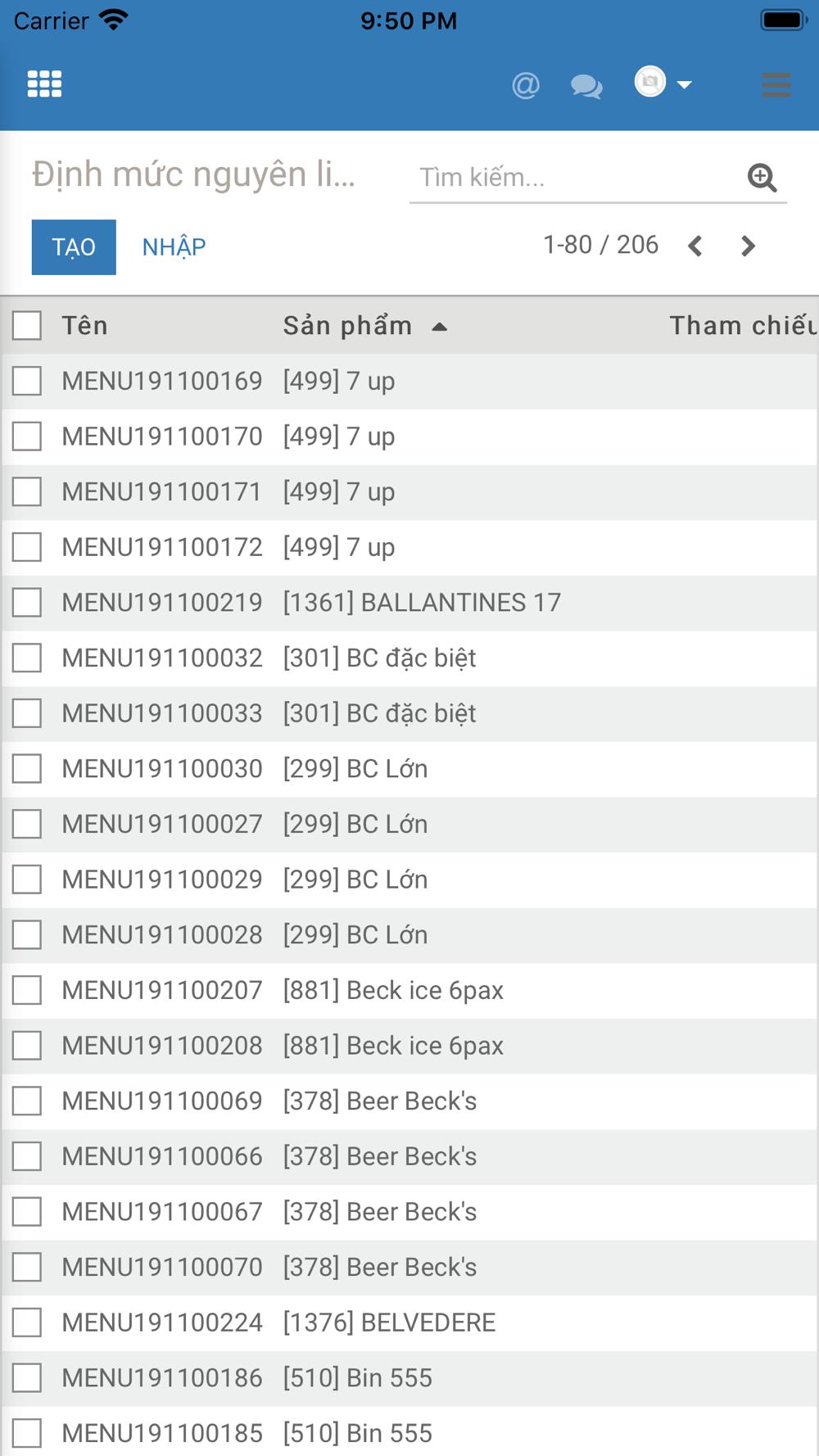This screenshot has height=1456, width=819.
Task: Go to the previous page of records
Action: (695, 246)
